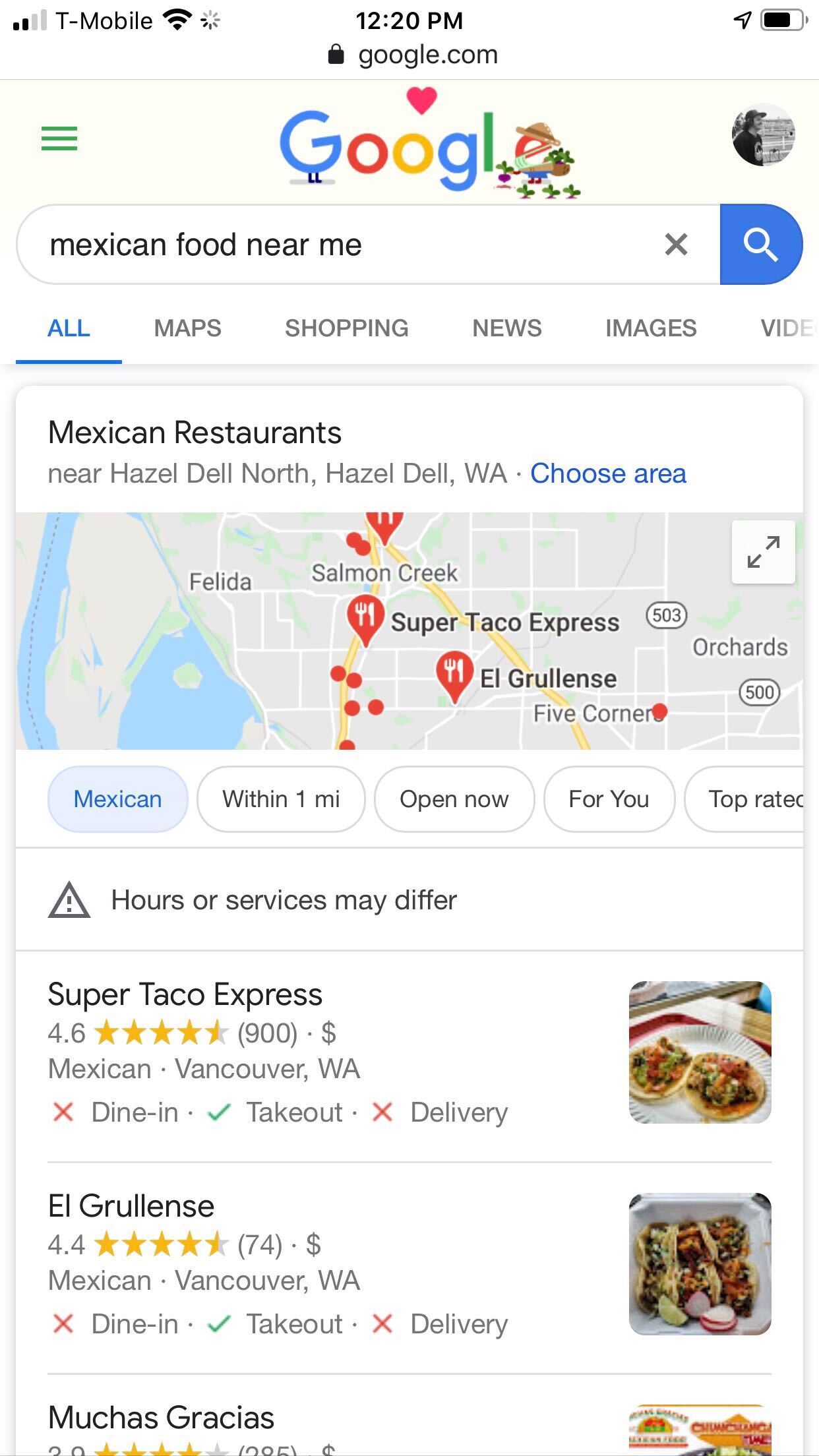Image resolution: width=819 pixels, height=1456 pixels.
Task: Select the For You chip
Action: tap(609, 799)
